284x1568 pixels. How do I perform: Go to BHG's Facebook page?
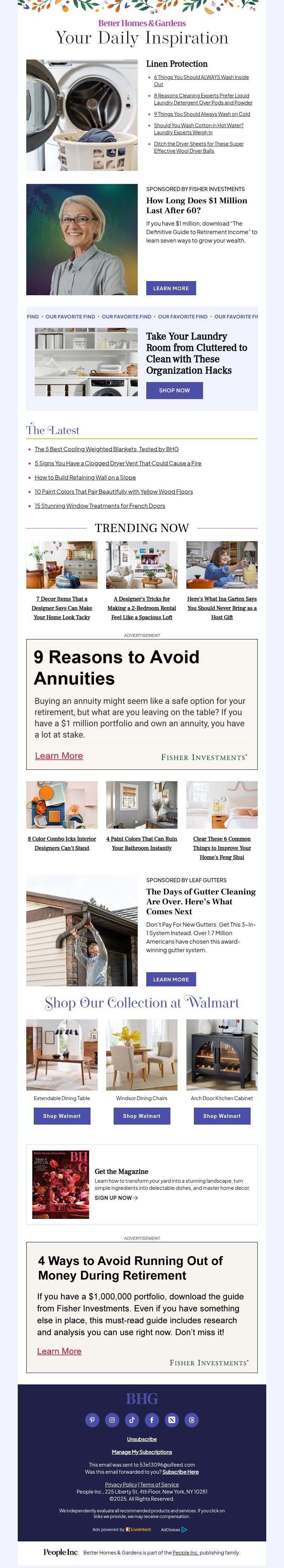pyautogui.click(x=152, y=1420)
